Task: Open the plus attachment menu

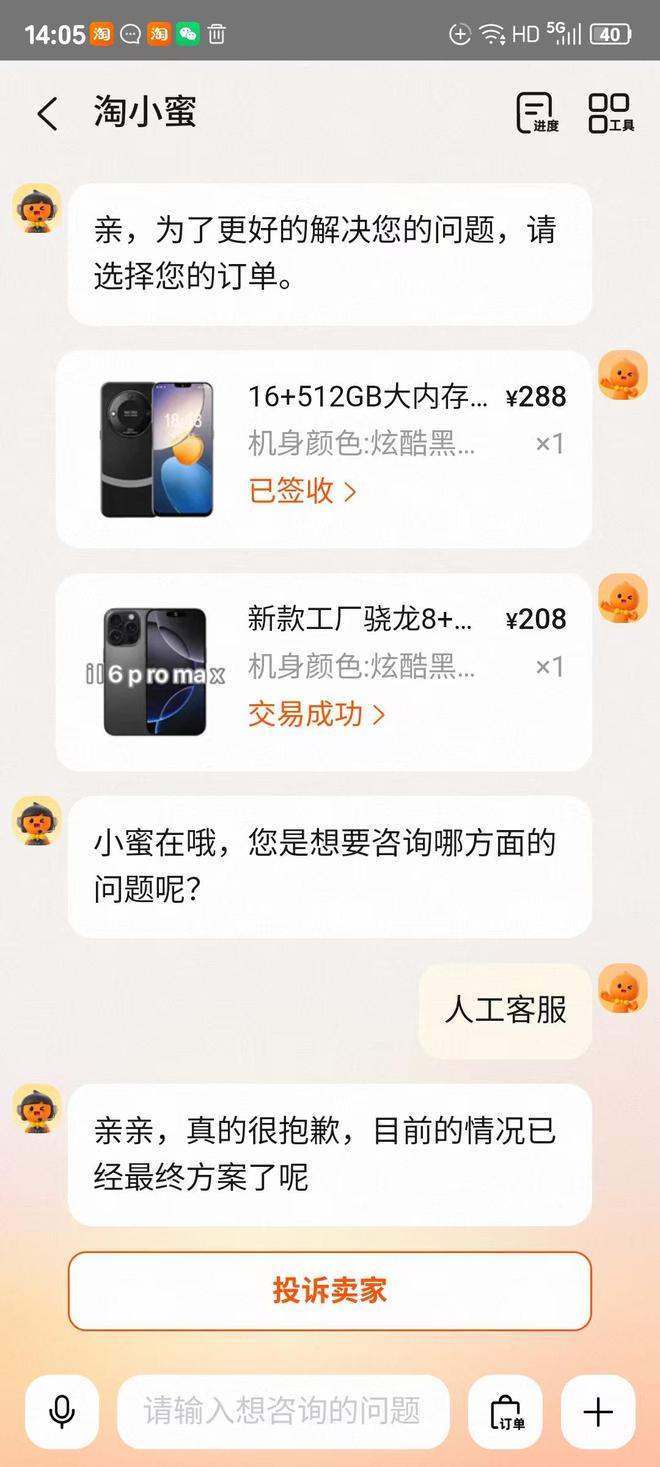Action: [x=598, y=1411]
